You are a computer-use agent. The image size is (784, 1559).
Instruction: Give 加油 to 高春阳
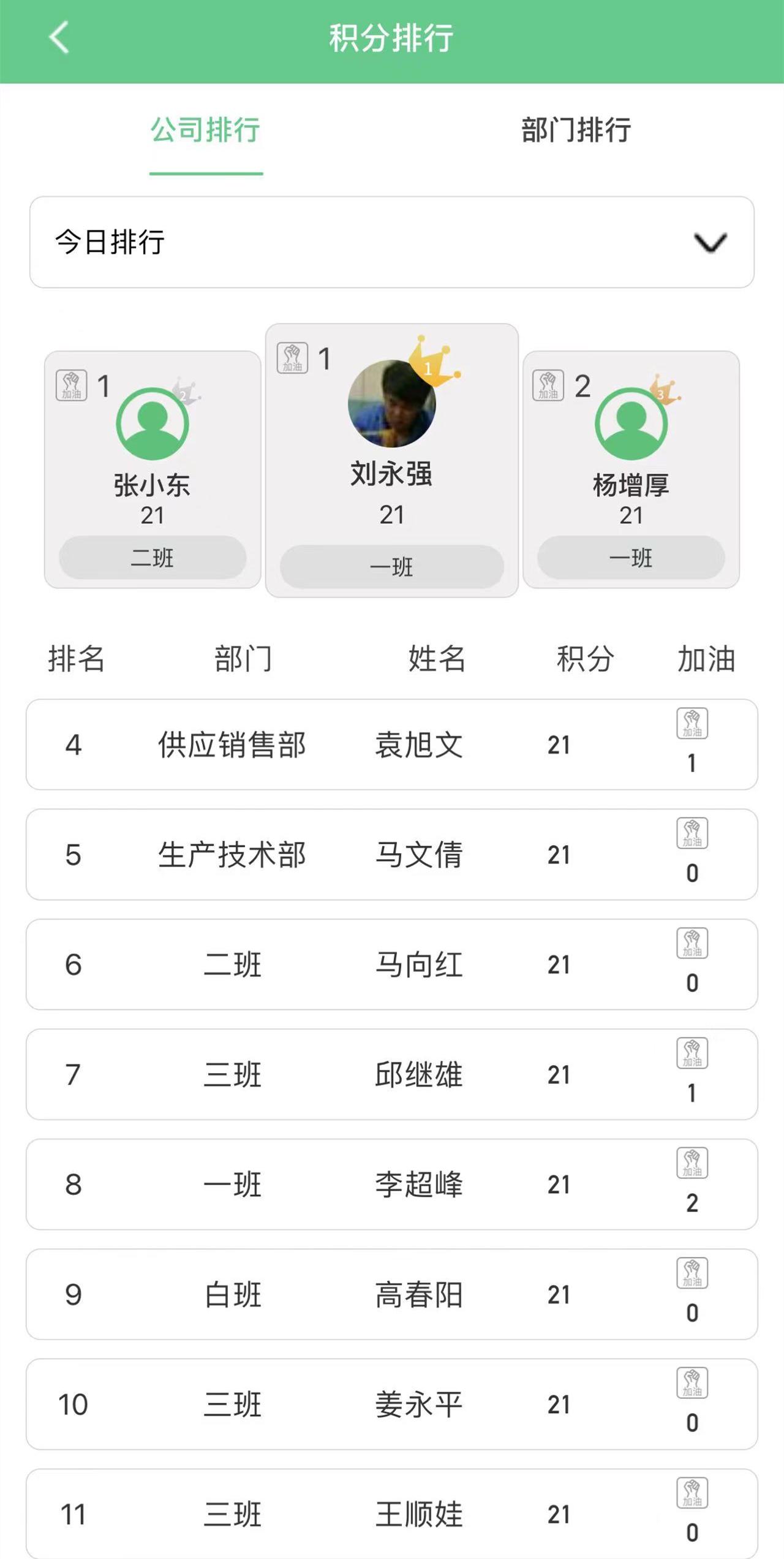tap(692, 1273)
